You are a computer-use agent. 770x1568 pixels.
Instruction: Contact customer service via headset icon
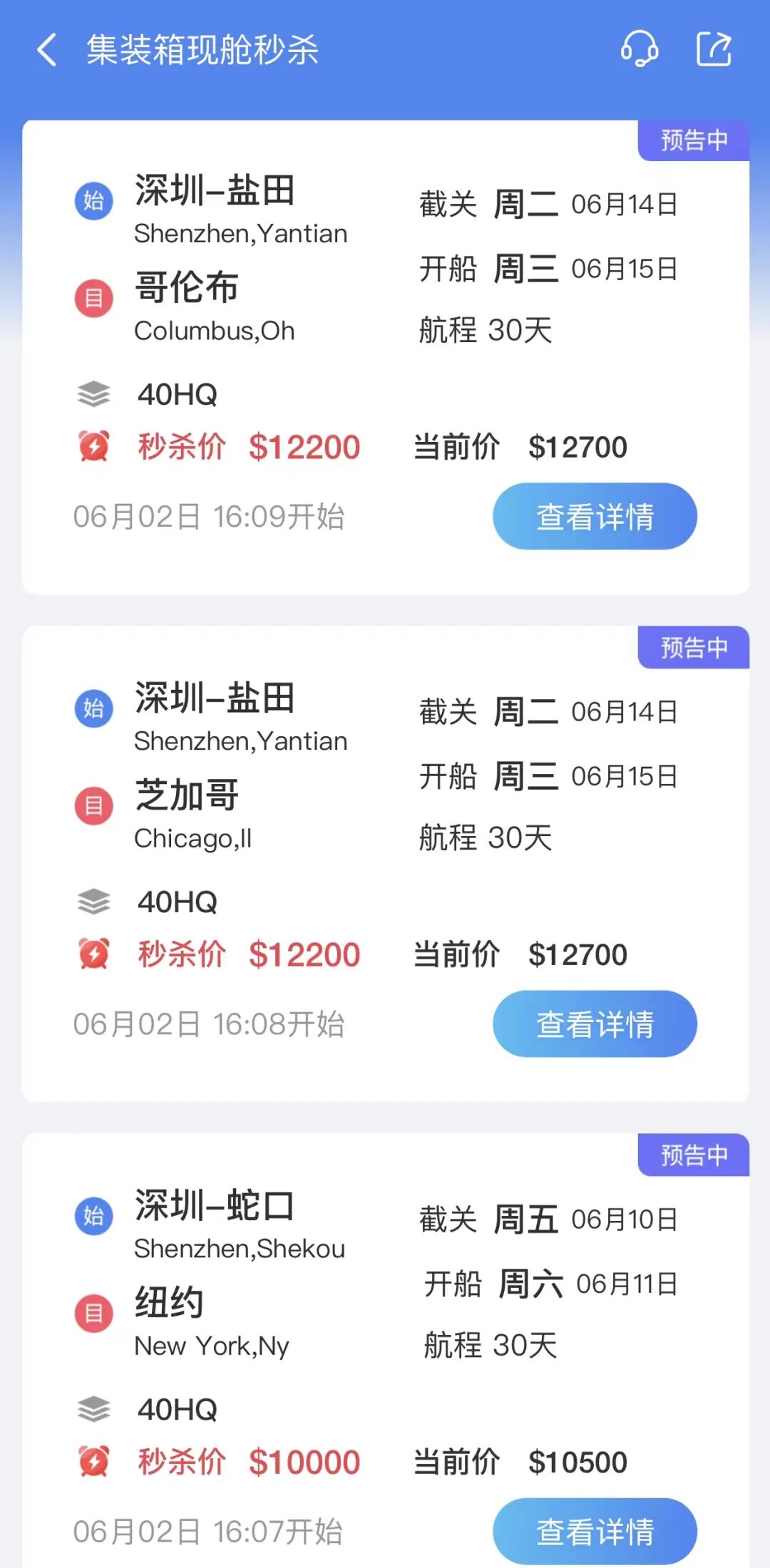tap(639, 50)
